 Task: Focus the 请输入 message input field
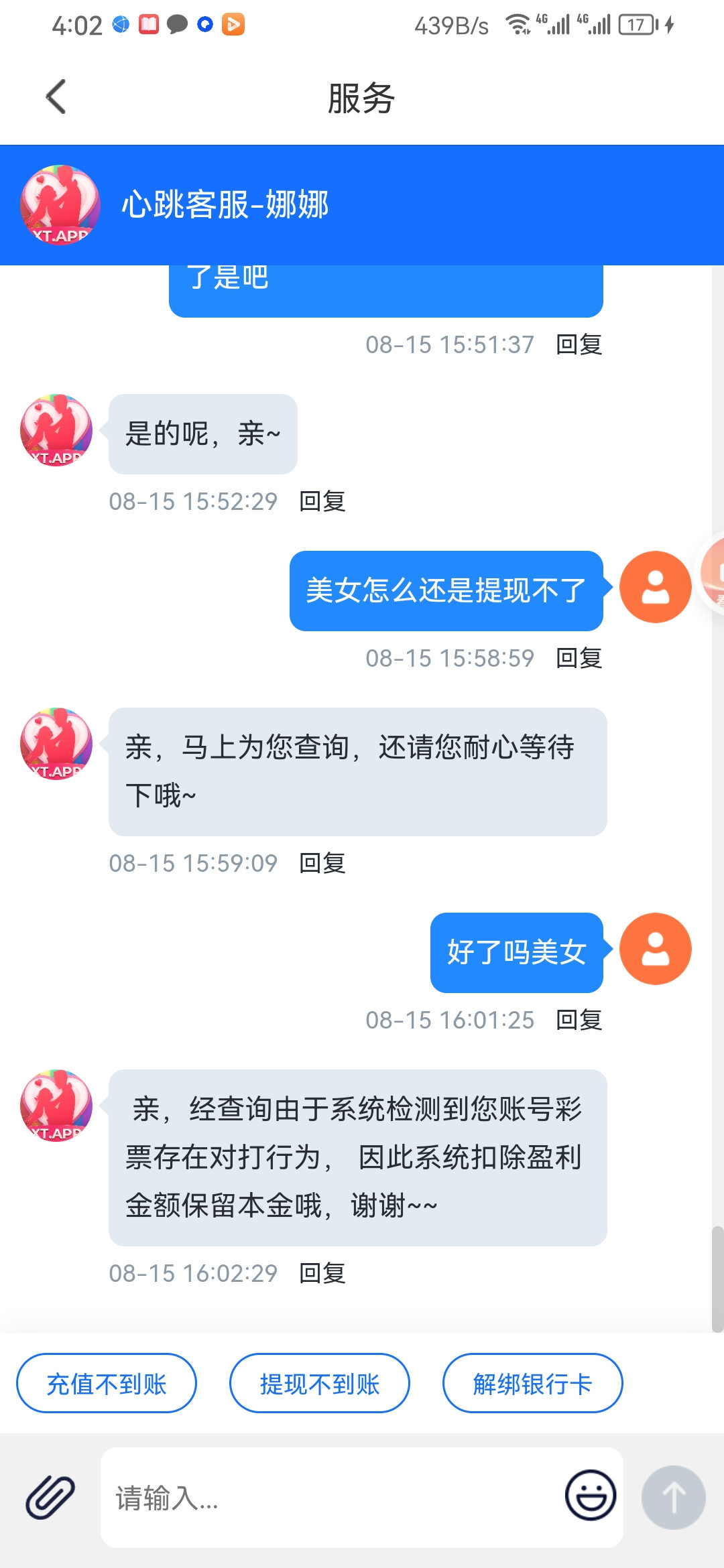coord(328,1498)
